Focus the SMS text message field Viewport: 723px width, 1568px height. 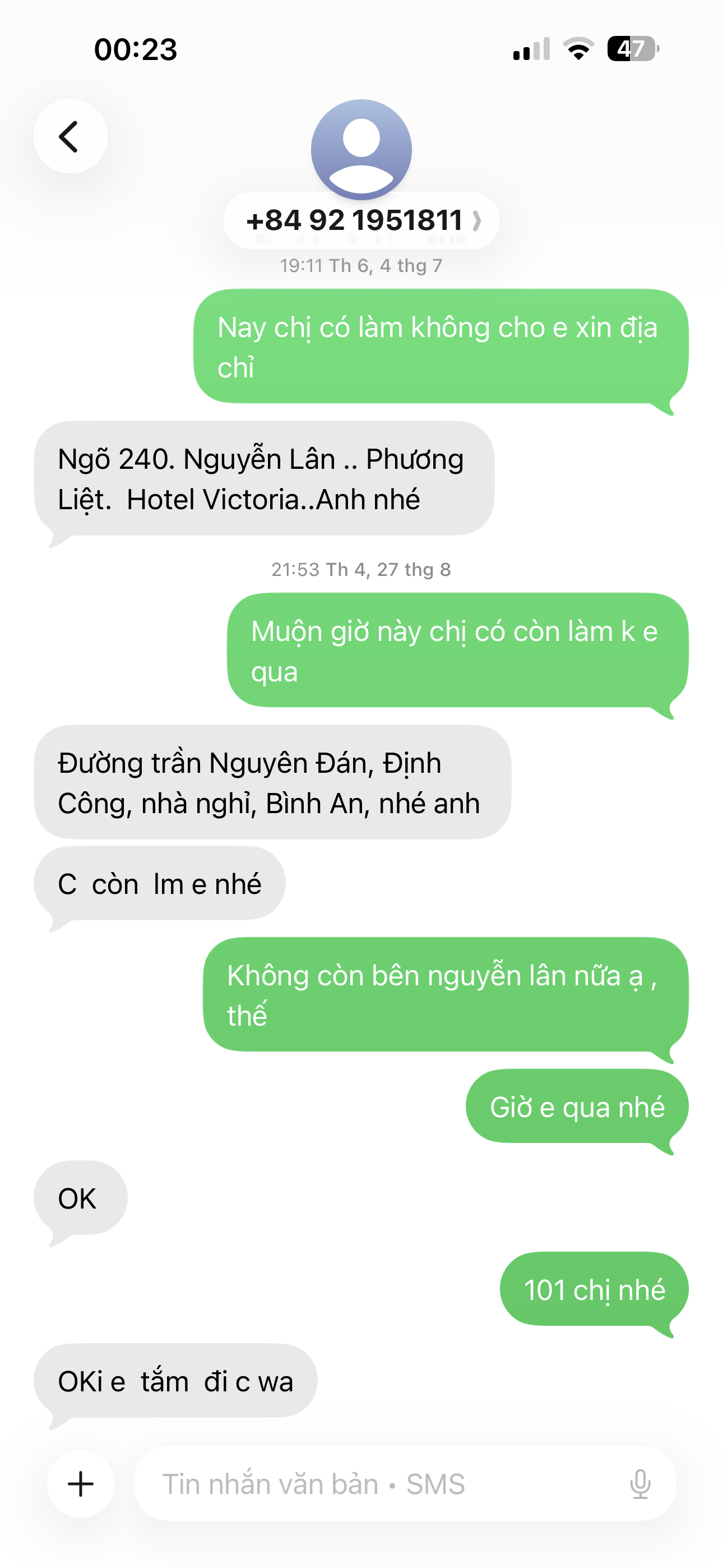click(377, 1484)
